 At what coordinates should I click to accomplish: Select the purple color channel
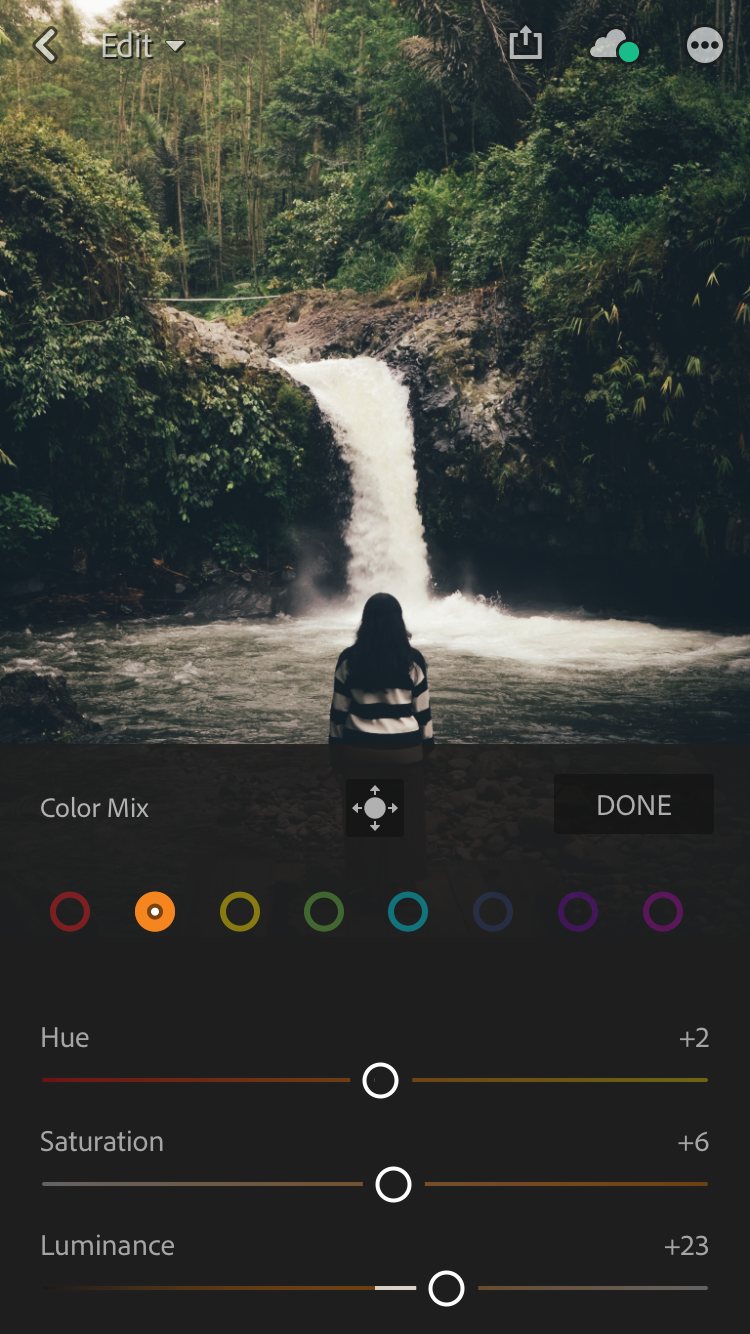pos(578,912)
